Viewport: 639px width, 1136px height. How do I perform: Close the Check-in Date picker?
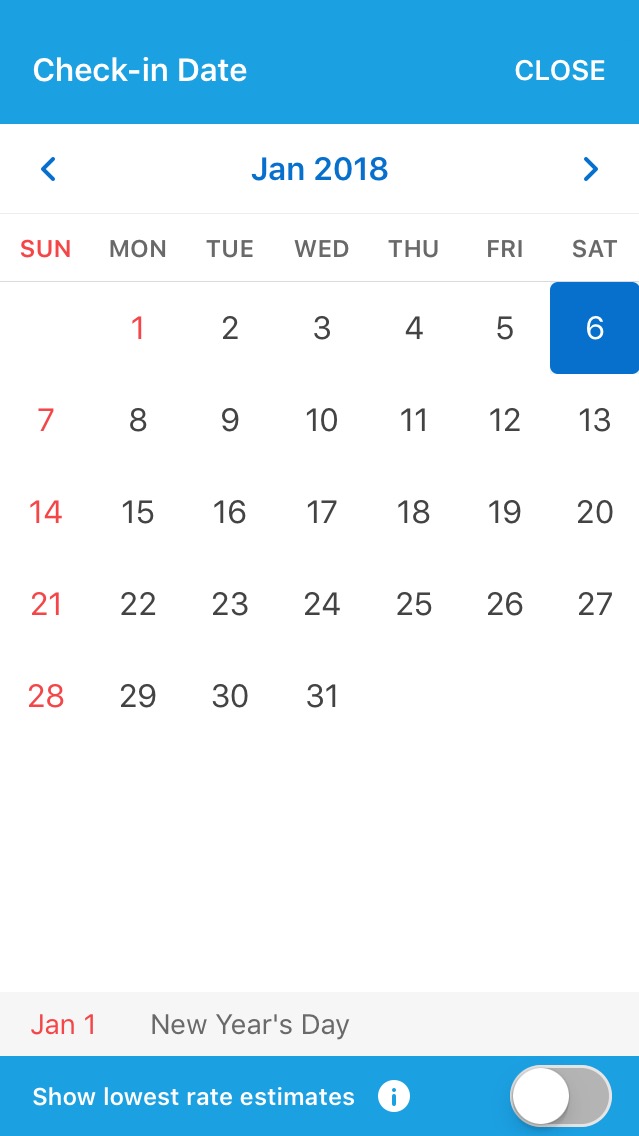click(x=559, y=71)
